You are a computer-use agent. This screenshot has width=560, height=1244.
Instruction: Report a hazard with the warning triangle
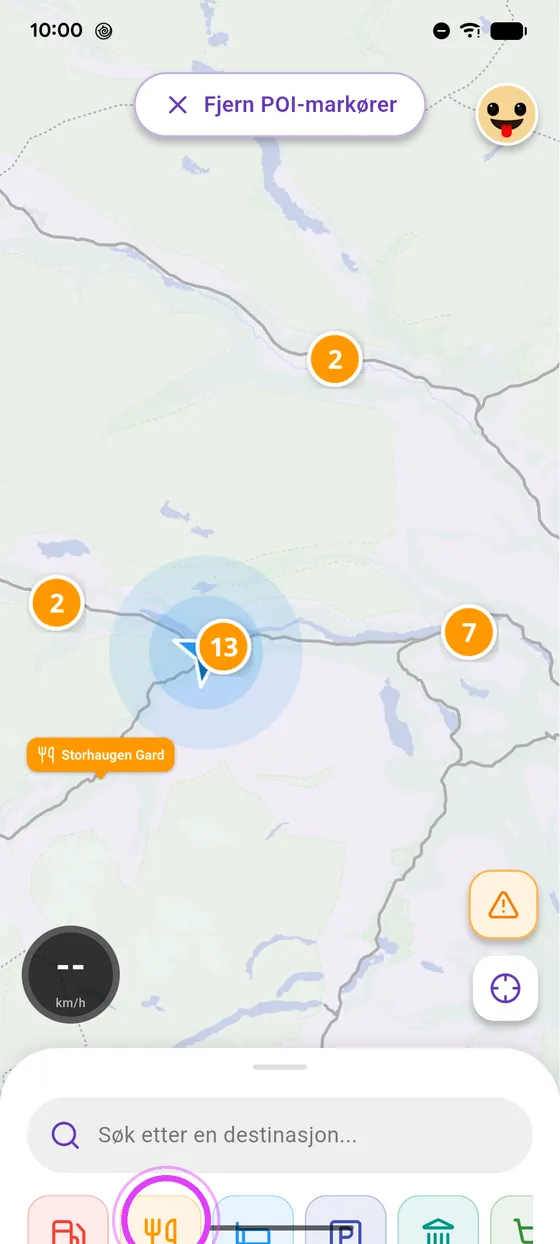click(x=504, y=904)
